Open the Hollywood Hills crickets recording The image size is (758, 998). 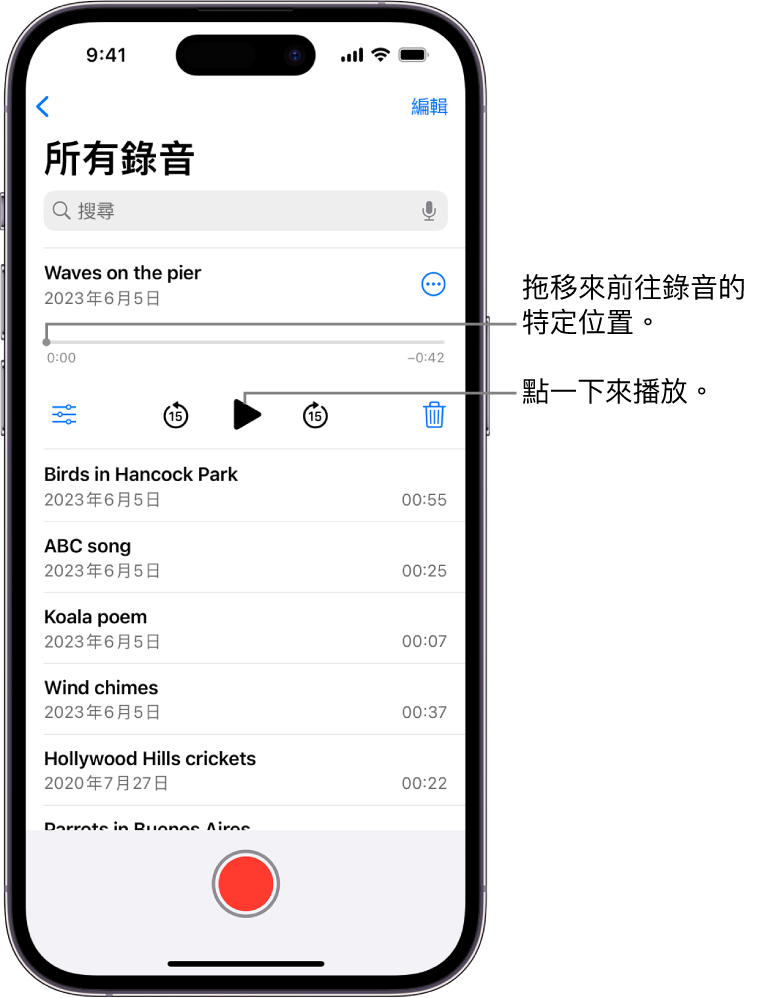tap(245, 769)
